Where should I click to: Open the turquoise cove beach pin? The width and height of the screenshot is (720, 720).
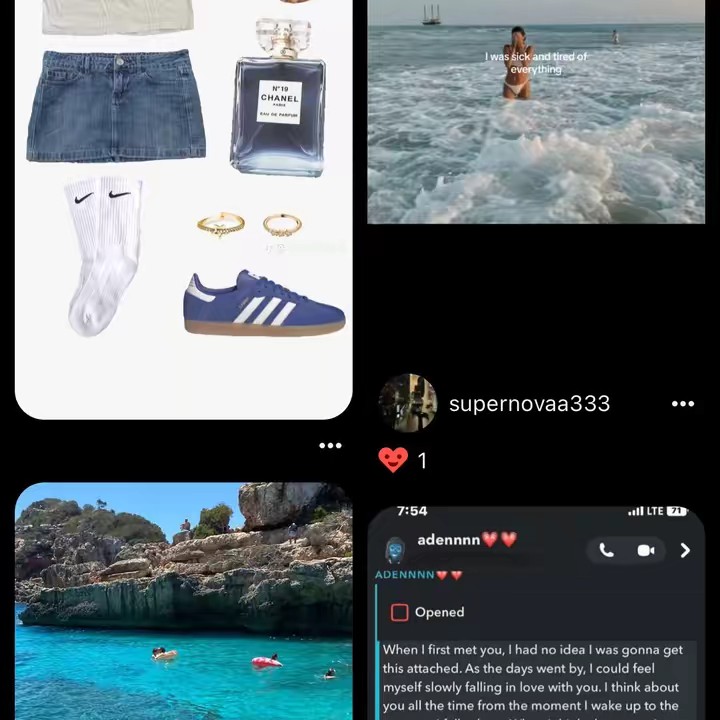pyautogui.click(x=183, y=600)
